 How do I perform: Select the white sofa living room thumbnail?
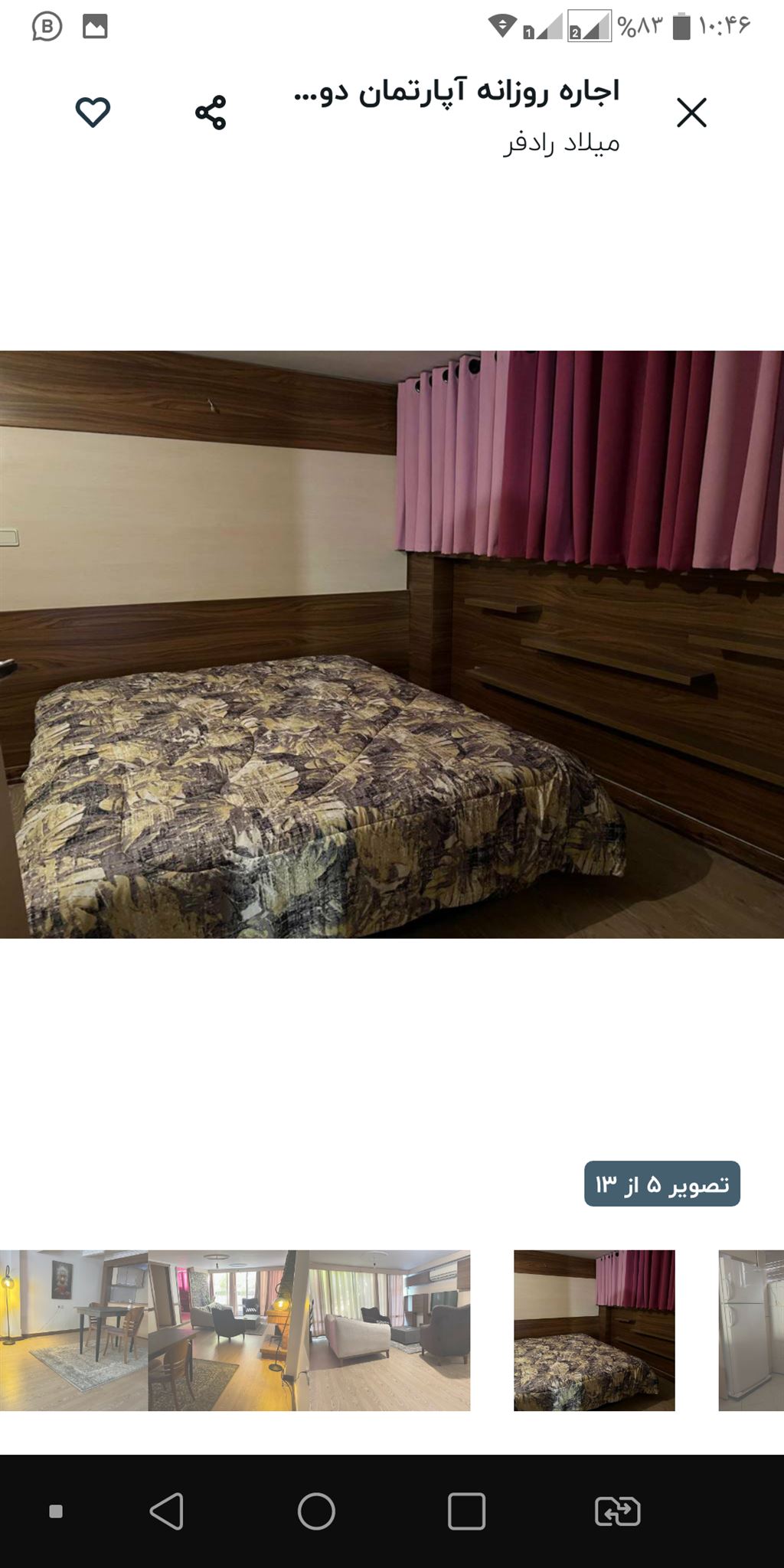click(390, 1330)
